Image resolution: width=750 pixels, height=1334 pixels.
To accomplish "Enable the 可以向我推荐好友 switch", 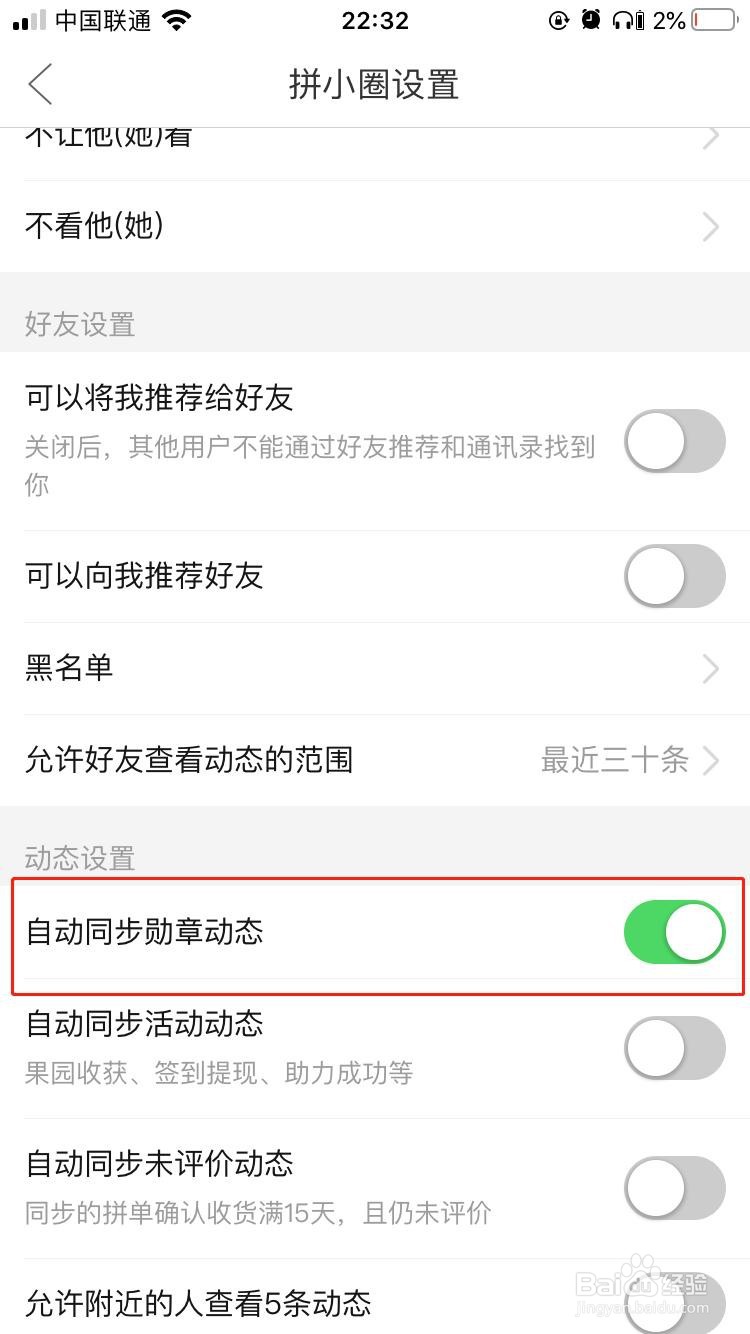I will coord(674,576).
